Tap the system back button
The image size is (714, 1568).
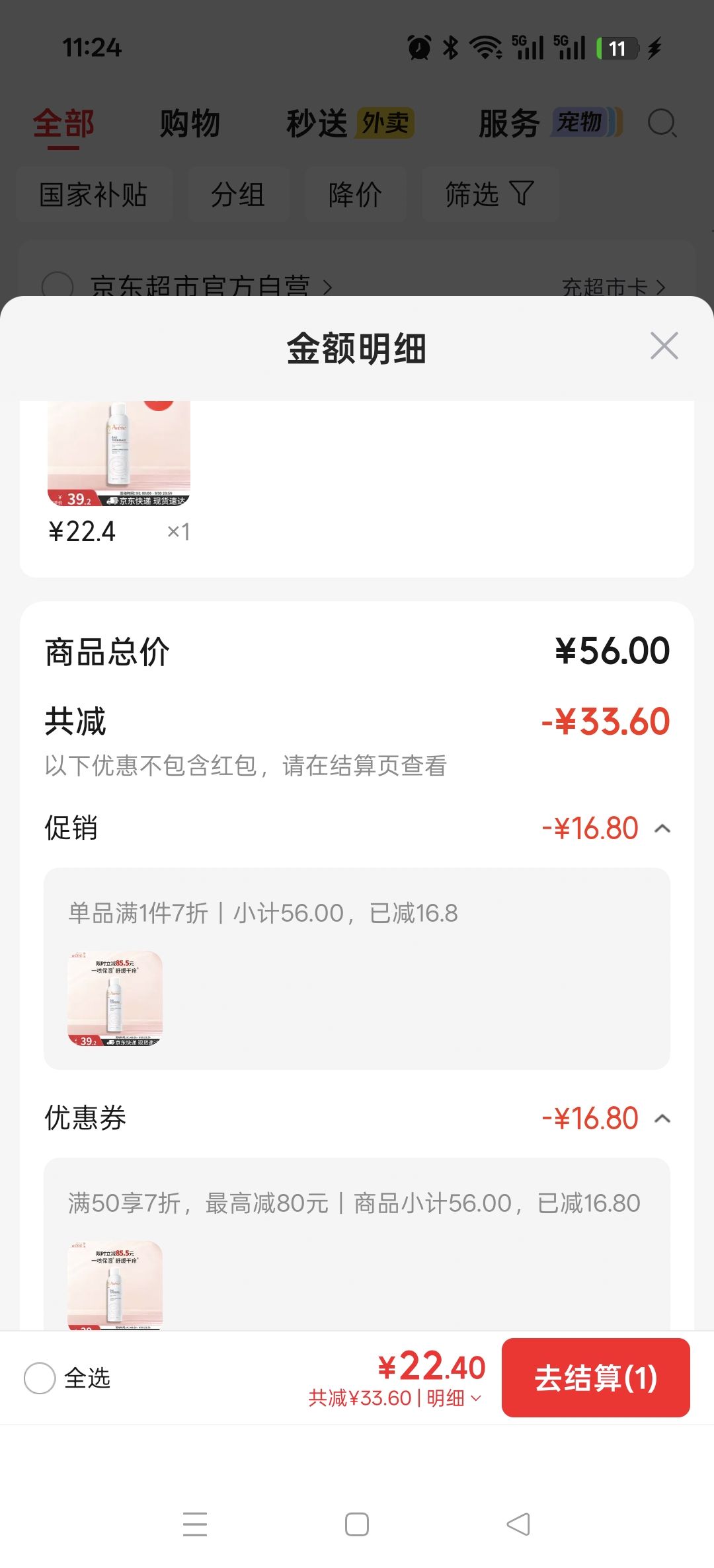click(x=518, y=1524)
